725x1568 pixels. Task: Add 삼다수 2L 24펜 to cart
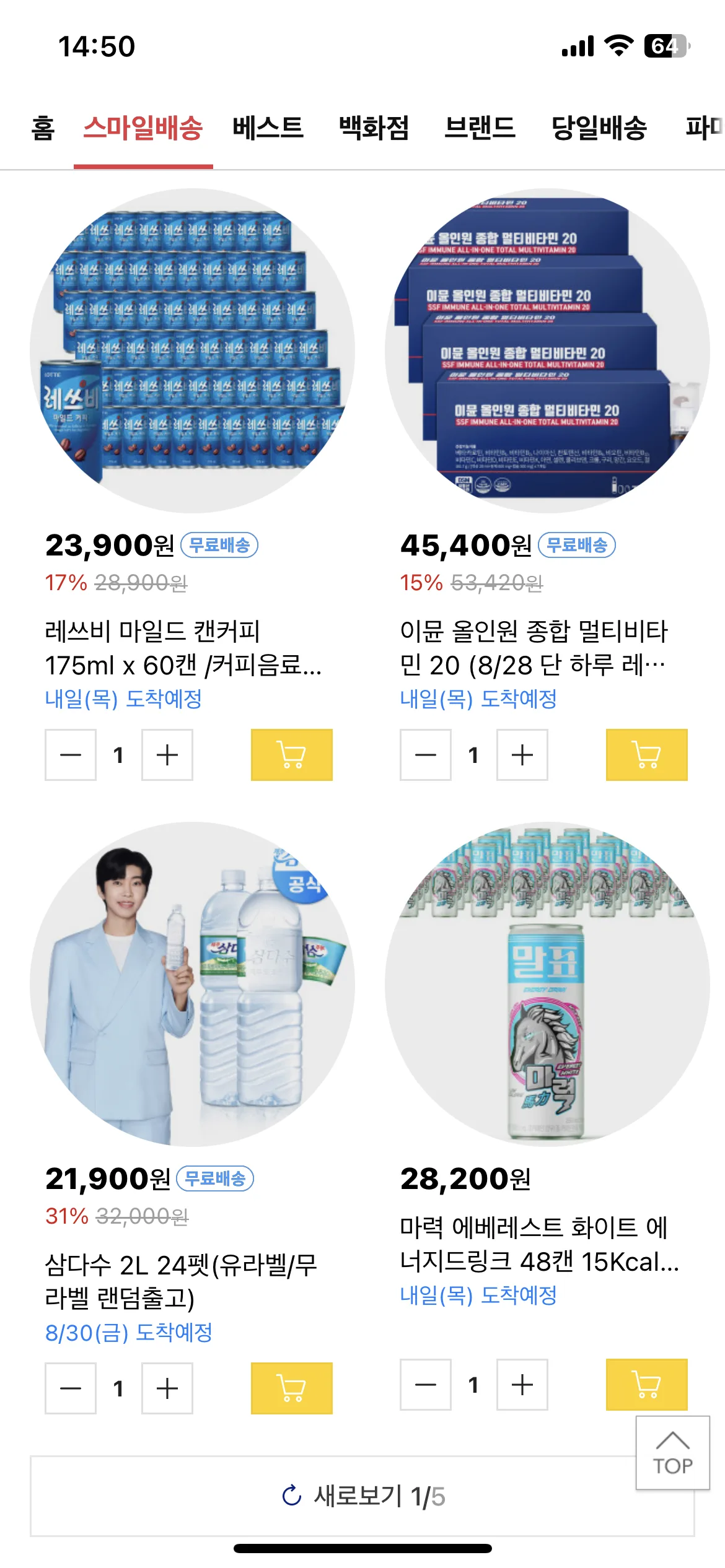click(x=291, y=1388)
